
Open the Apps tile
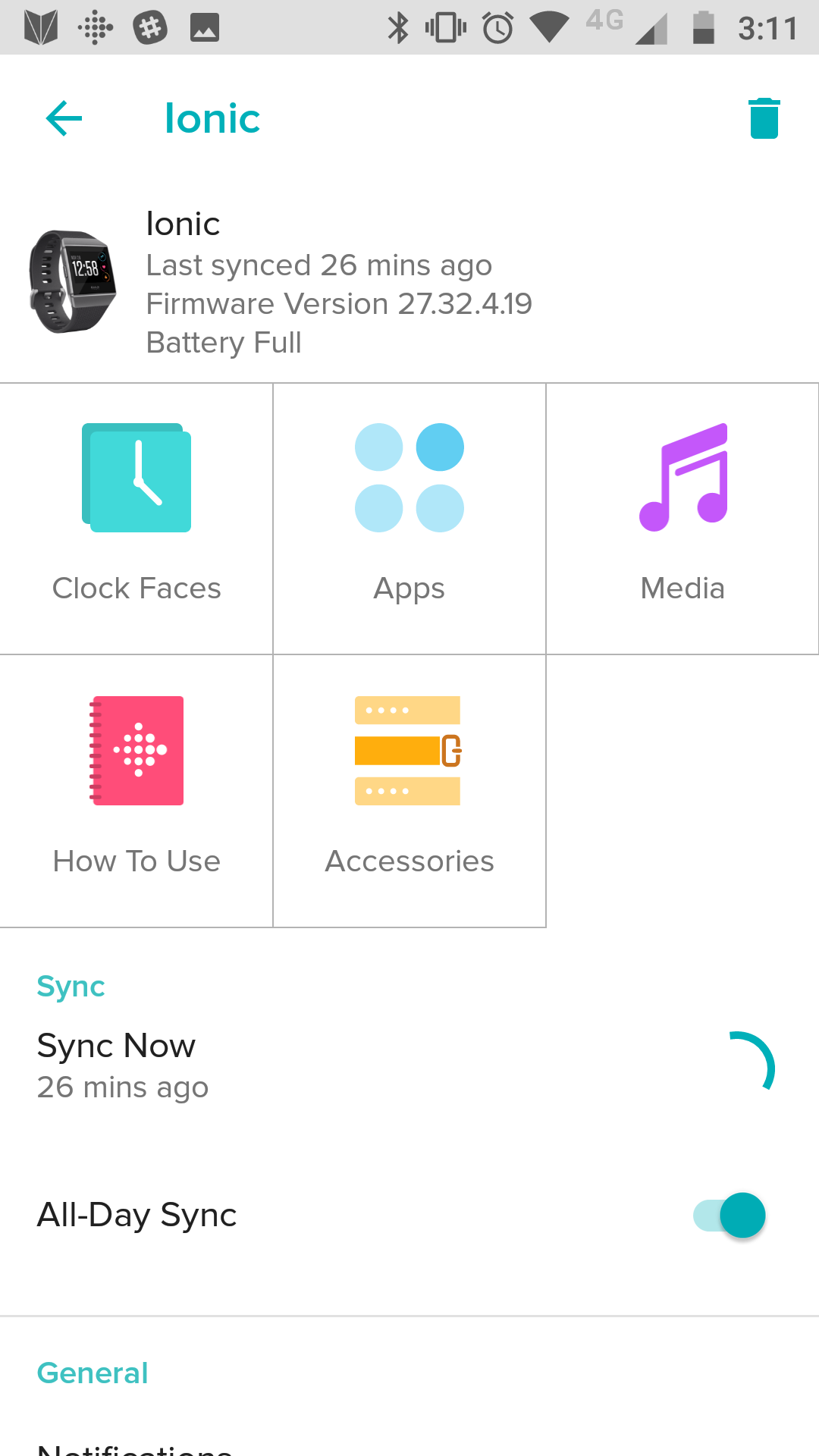409,519
